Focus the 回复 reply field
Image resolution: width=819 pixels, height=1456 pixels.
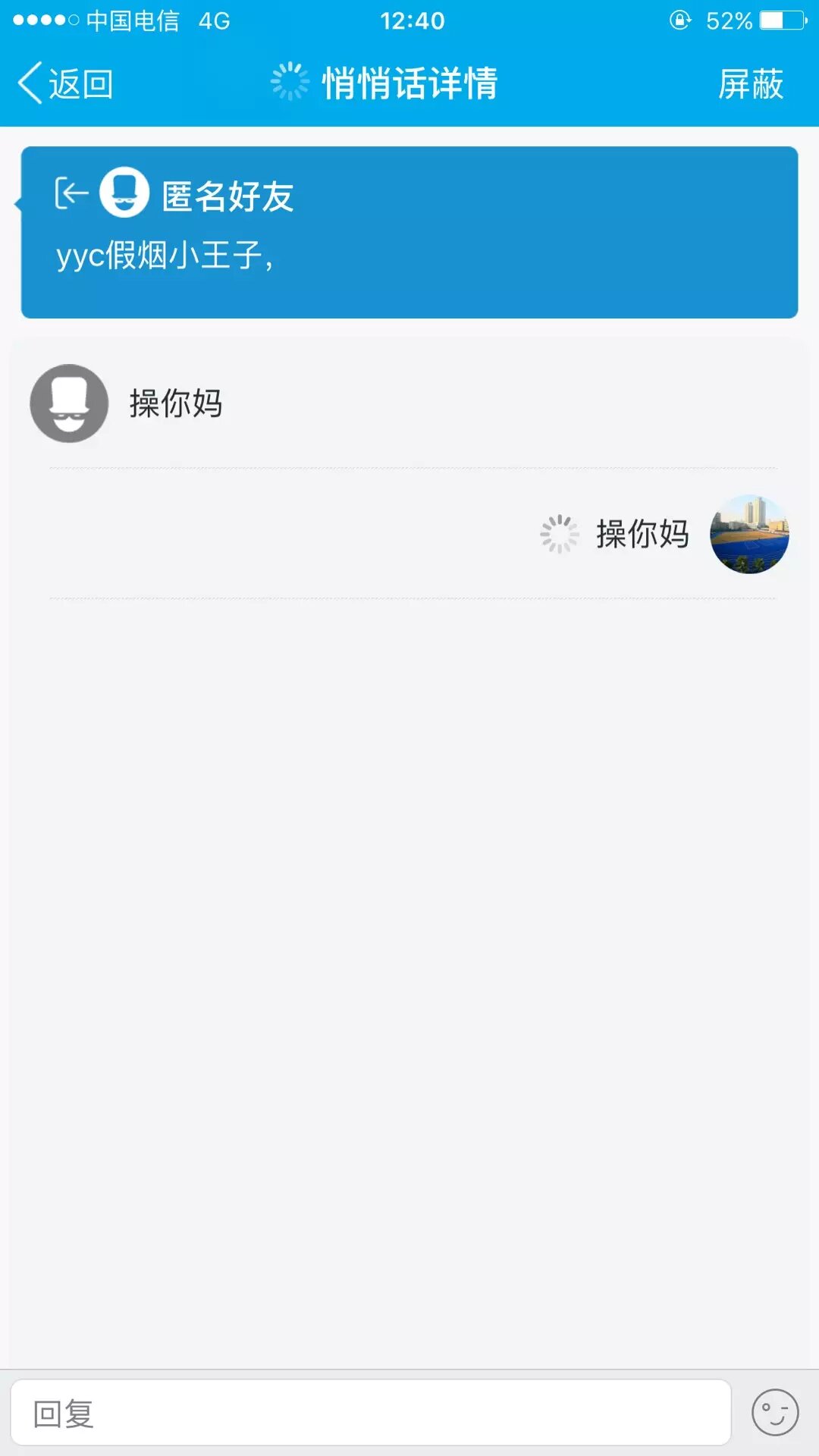click(x=370, y=1413)
